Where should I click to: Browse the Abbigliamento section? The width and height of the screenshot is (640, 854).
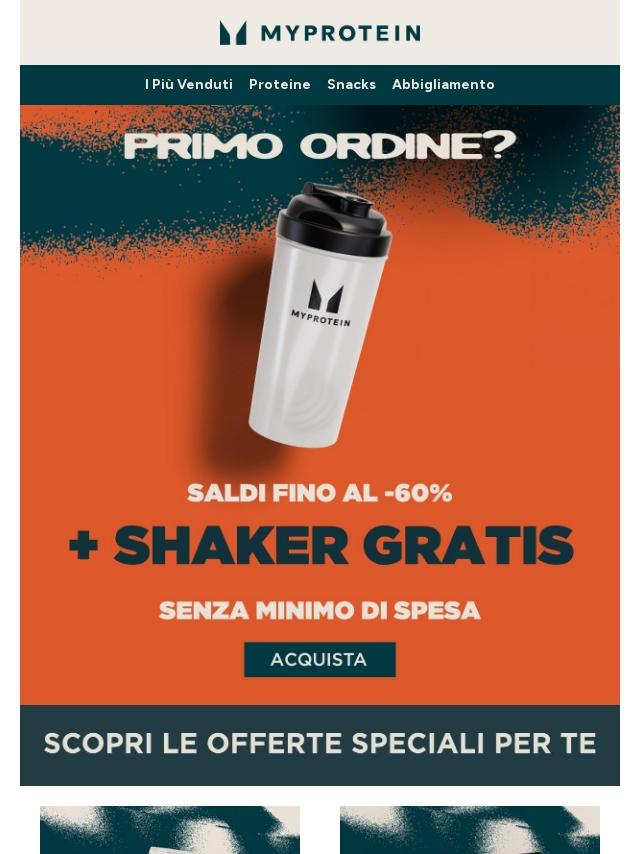tap(443, 85)
